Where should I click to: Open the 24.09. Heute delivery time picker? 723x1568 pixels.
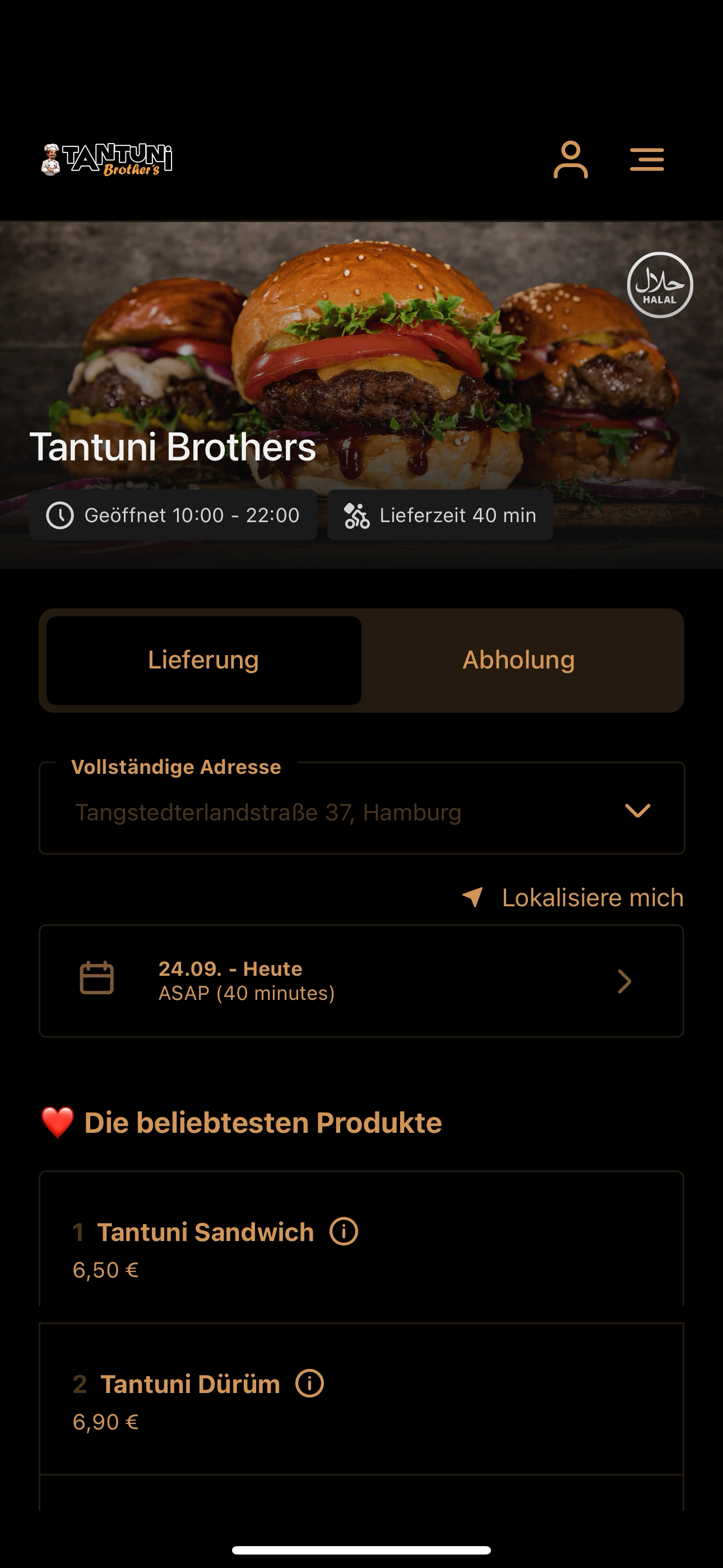(361, 981)
